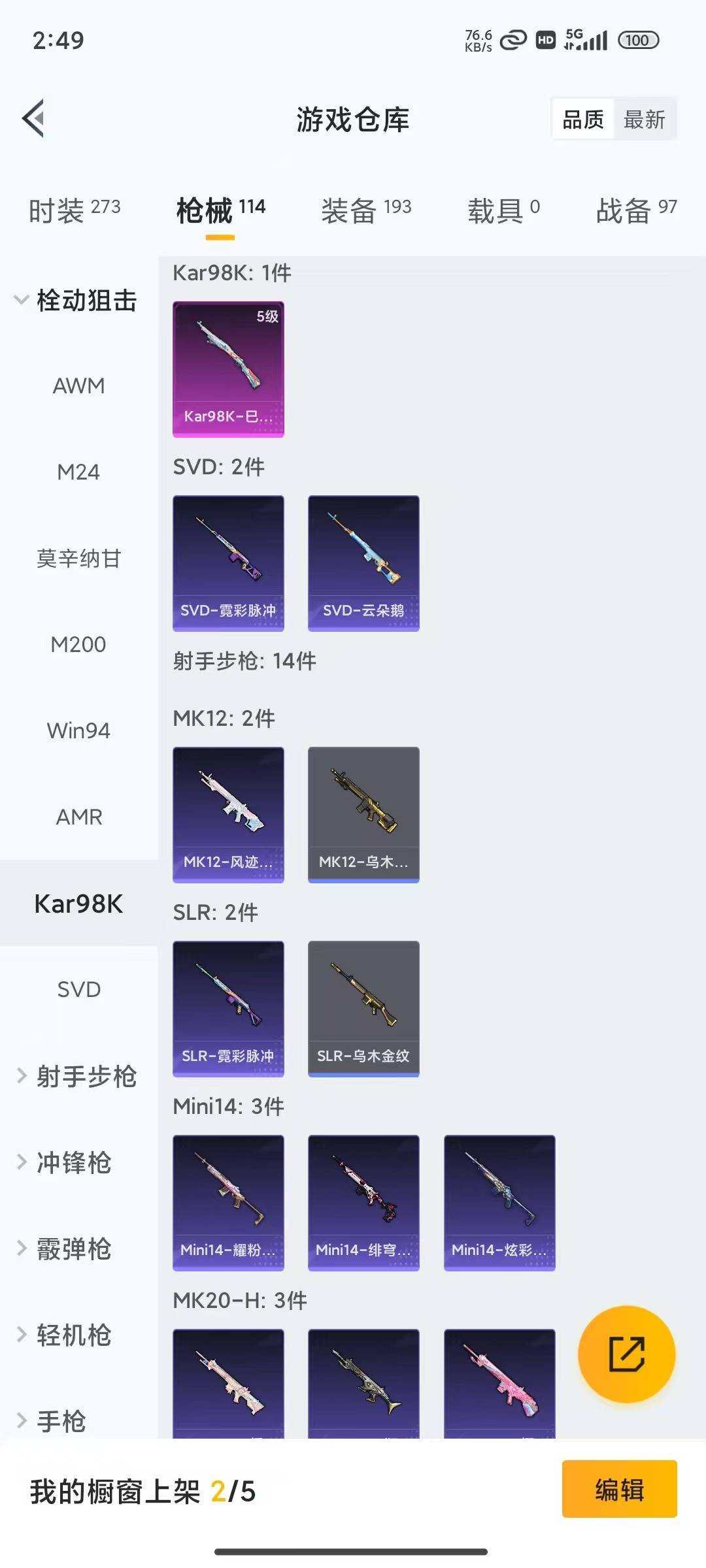The height and width of the screenshot is (1568, 706).
Task: Switch sorting to 最新
Action: point(645,119)
